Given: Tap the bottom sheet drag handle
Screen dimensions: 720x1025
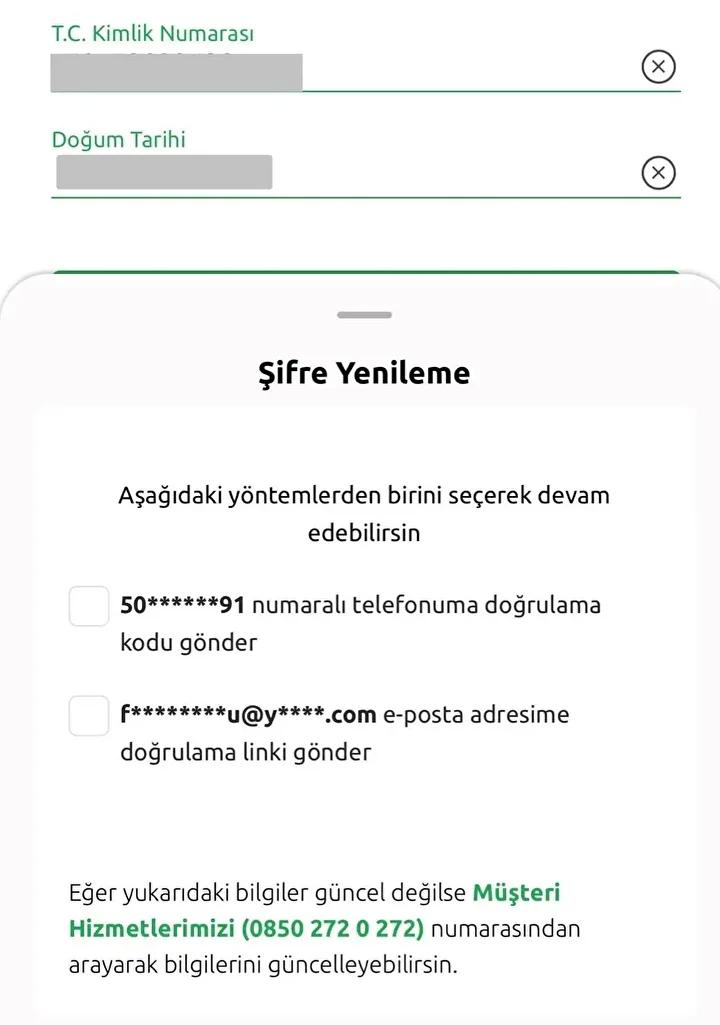Looking at the screenshot, I should 364,315.
